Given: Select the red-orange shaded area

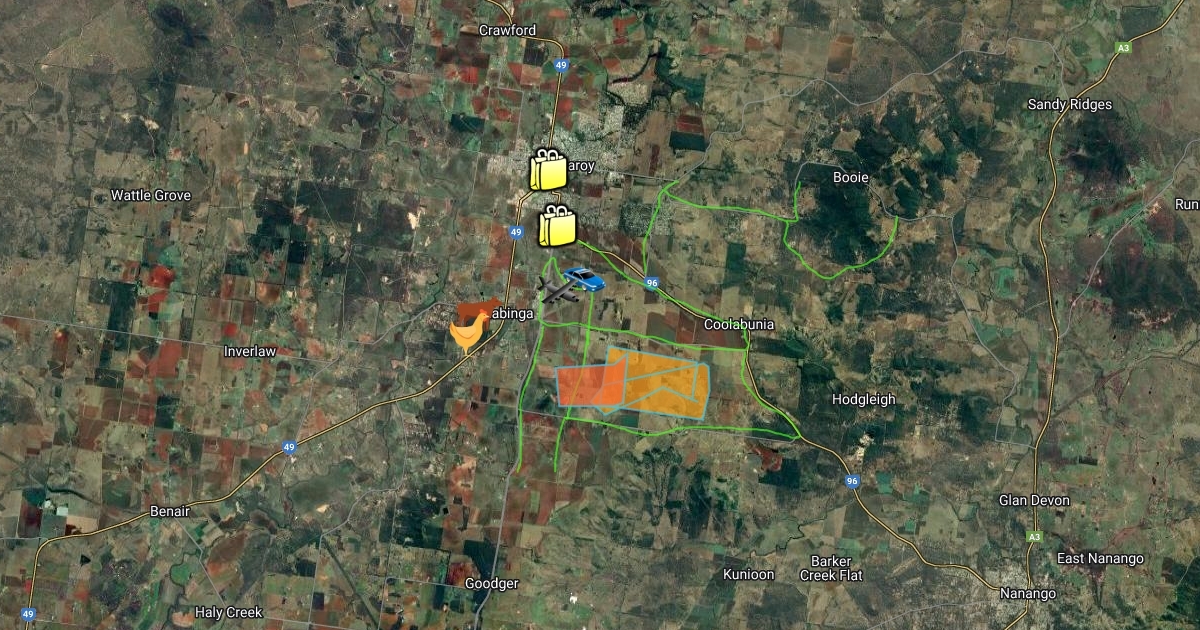Looking at the screenshot, I should click(585, 386).
